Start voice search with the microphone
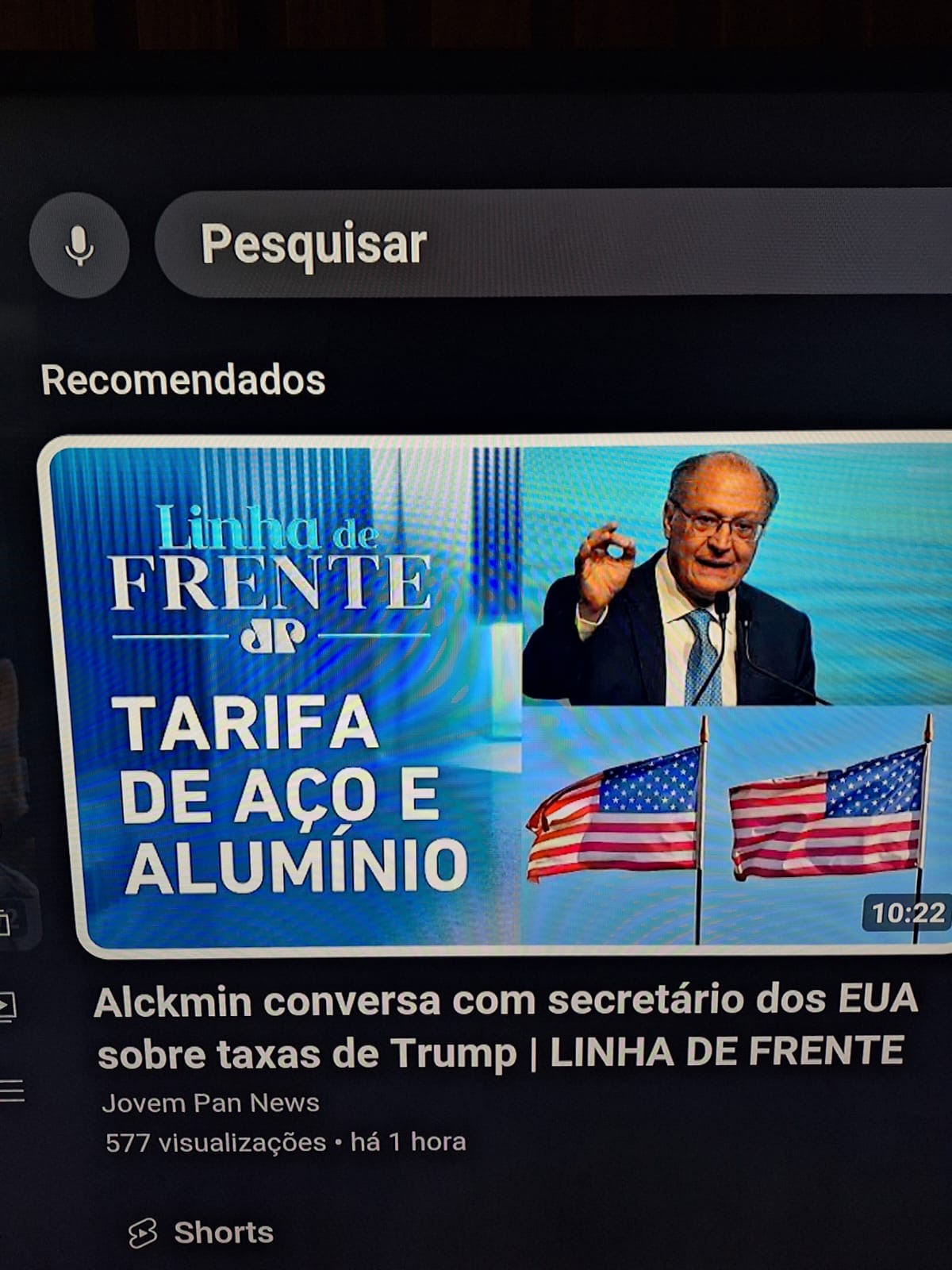952x1270 pixels. pos(79,245)
